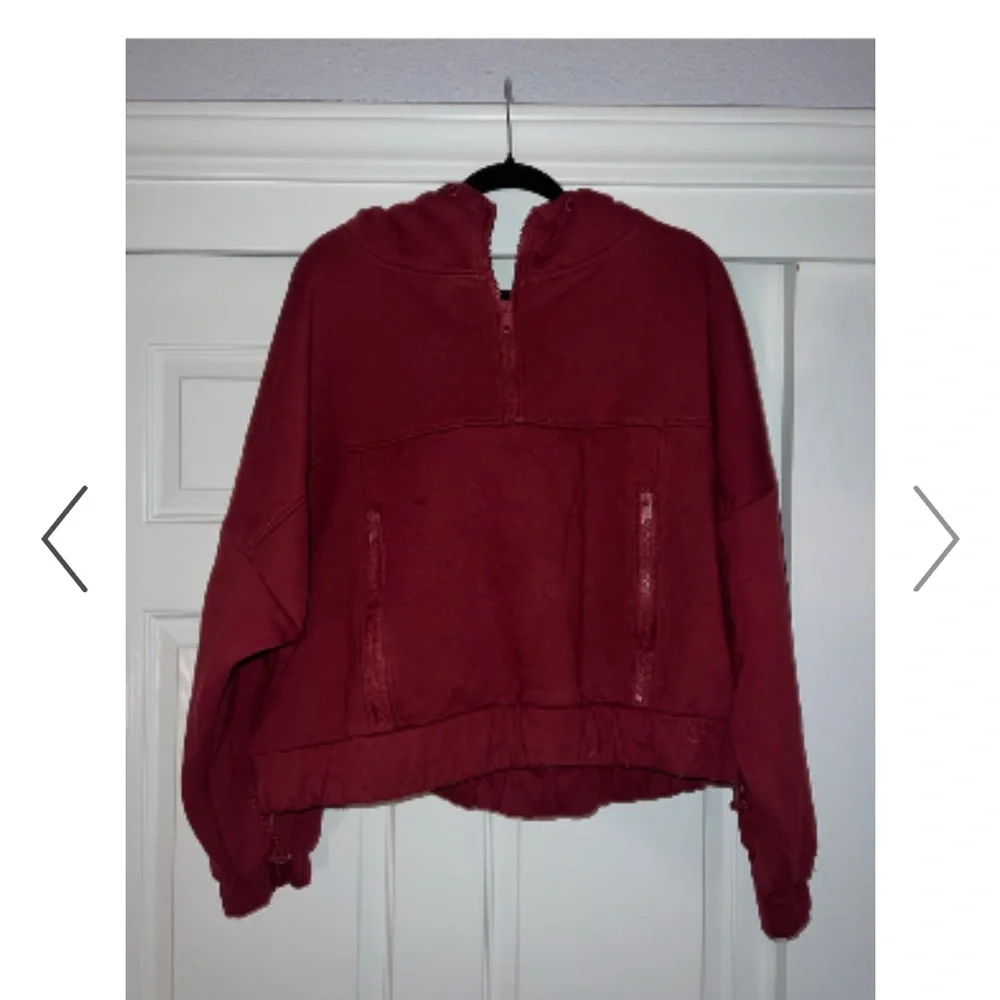Advance to the next product photo
This screenshot has width=1000, height=1000.
pos(935,538)
